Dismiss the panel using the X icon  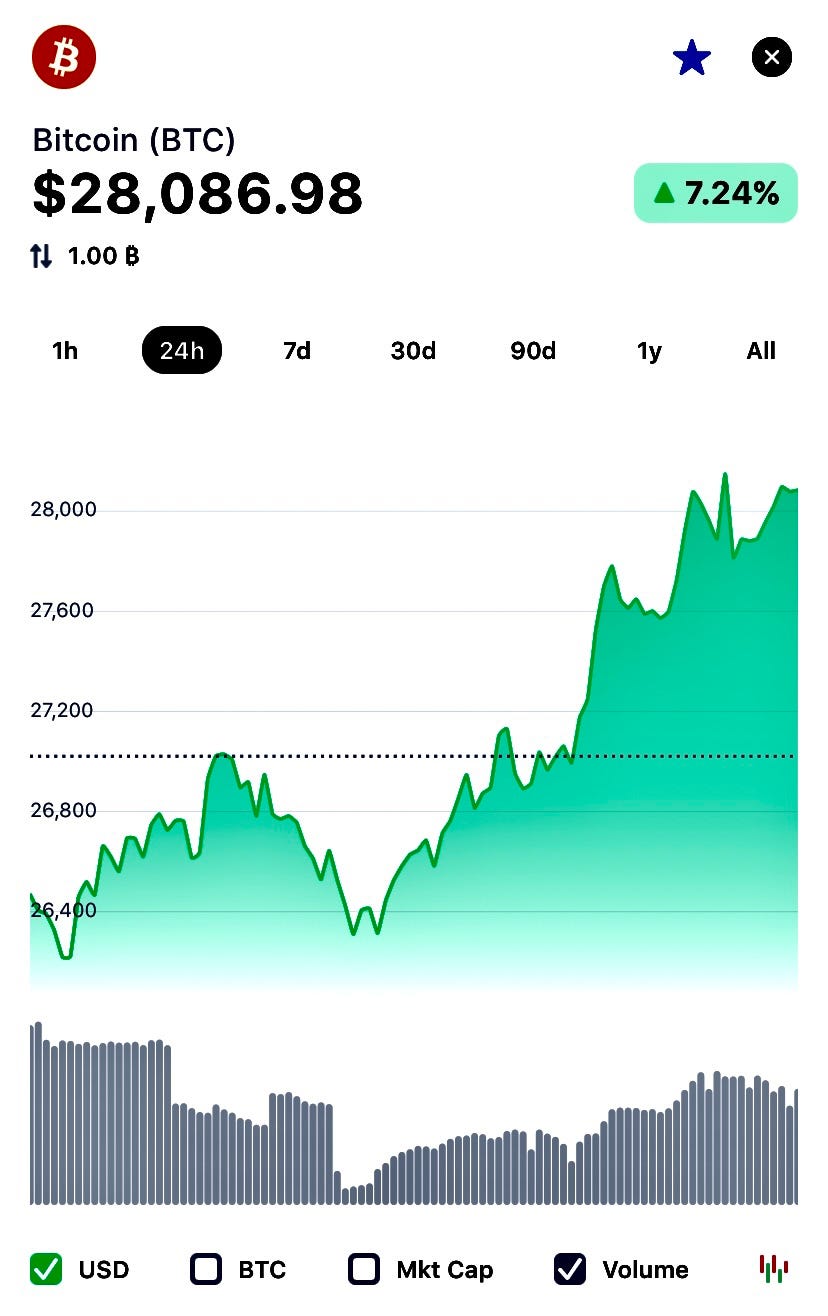pos(771,57)
